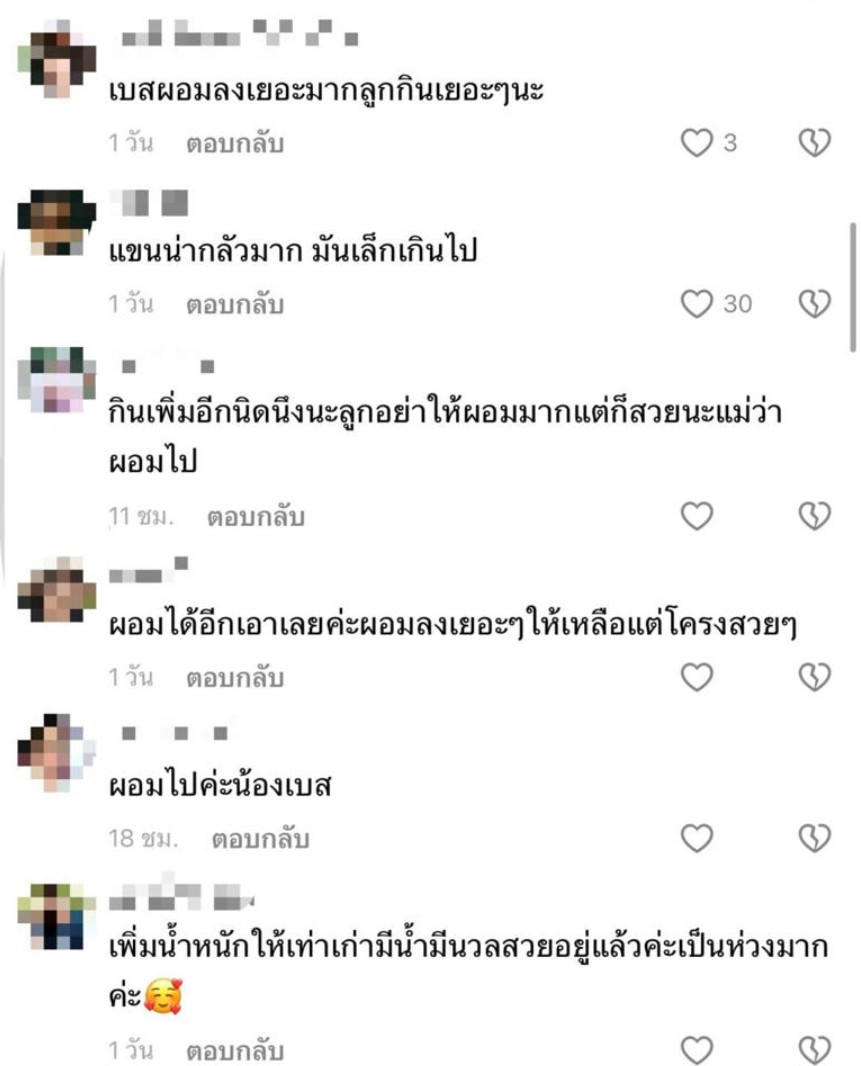The height and width of the screenshot is (1066, 861).
Task: Reply to the comment posted 11 ชม. ago
Action: 255,517
